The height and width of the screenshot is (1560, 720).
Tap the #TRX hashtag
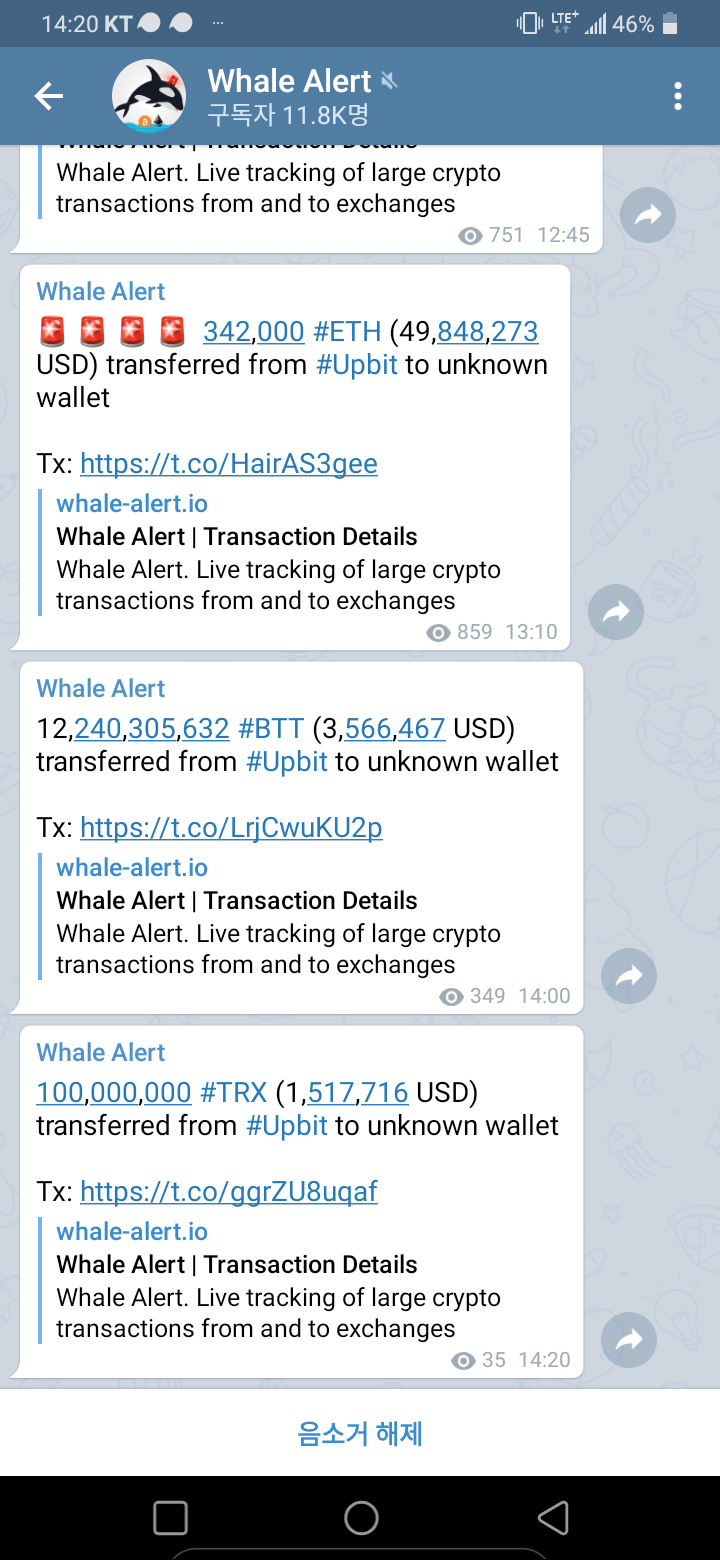pyautogui.click(x=233, y=1093)
